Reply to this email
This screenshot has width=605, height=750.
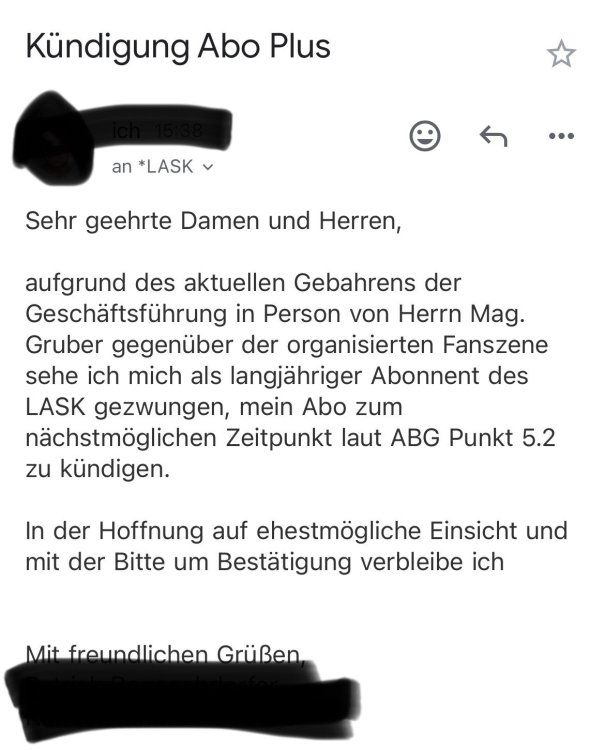(x=493, y=136)
